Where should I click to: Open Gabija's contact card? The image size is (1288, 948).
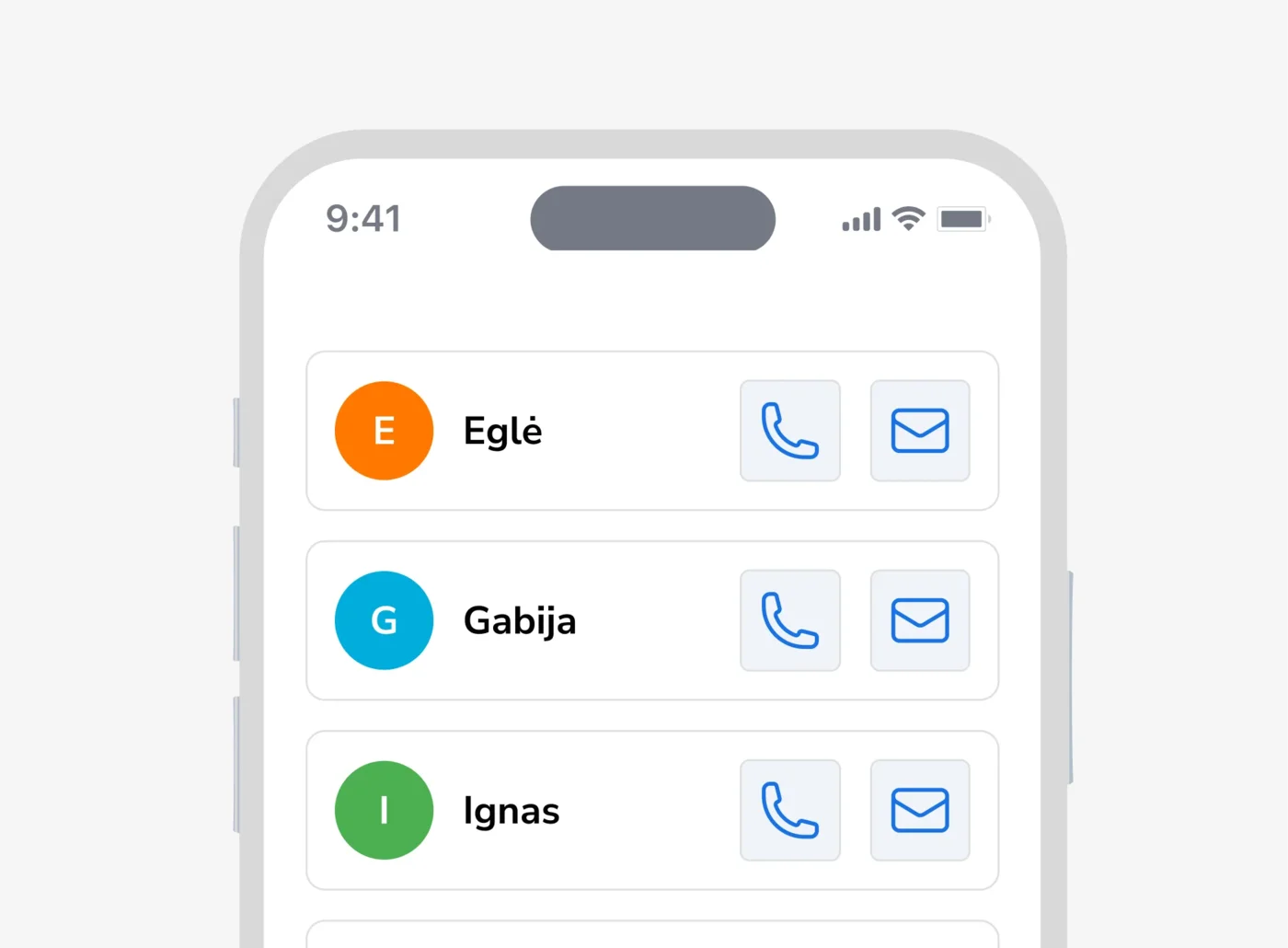tap(519, 620)
